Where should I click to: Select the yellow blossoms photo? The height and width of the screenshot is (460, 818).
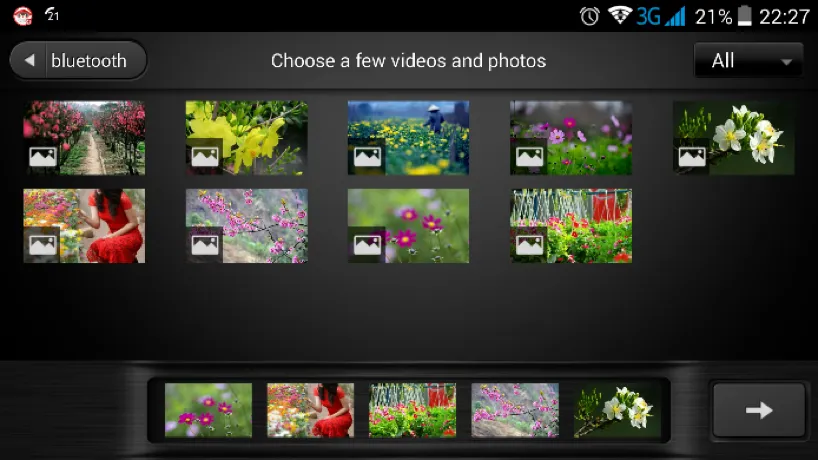246,138
